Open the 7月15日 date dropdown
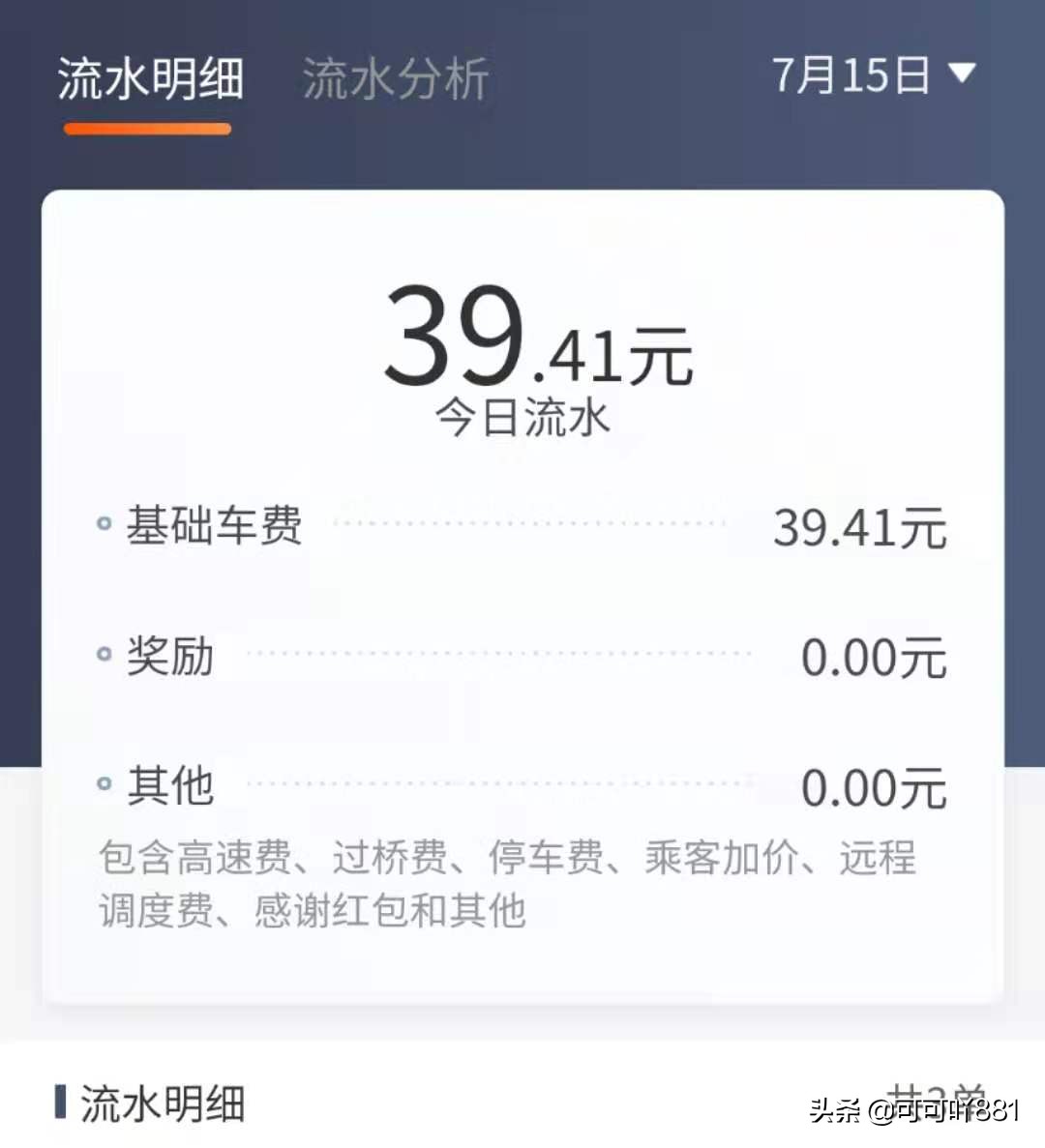The width and height of the screenshot is (1045, 1148). click(874, 75)
